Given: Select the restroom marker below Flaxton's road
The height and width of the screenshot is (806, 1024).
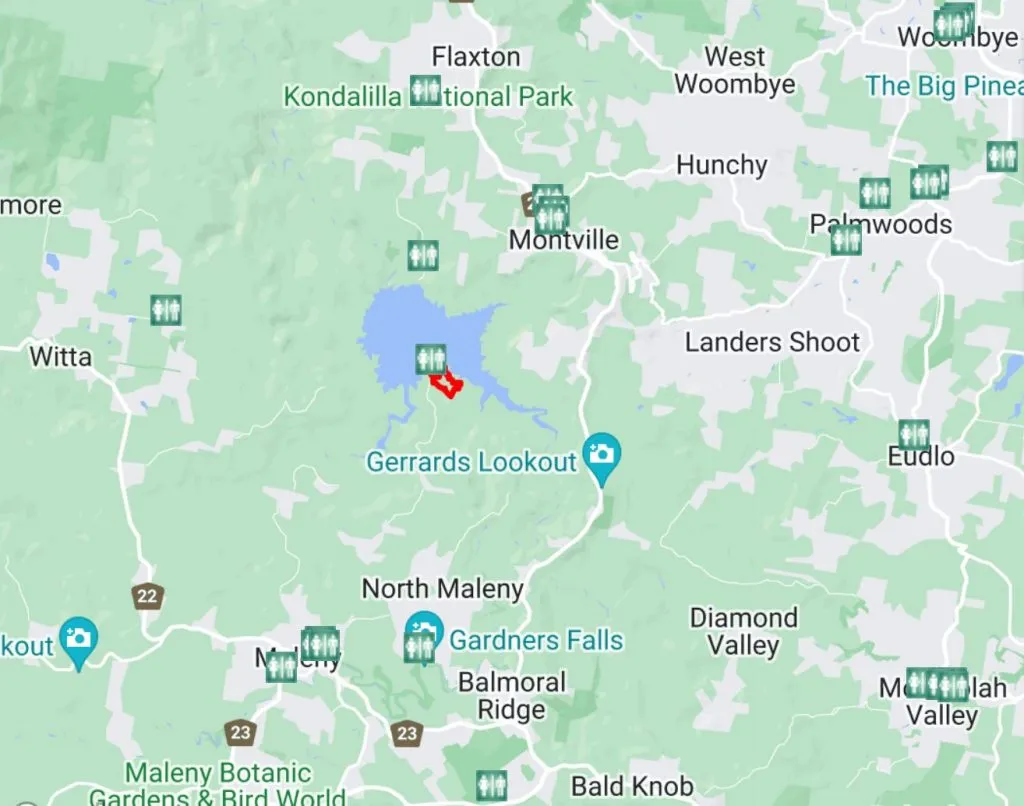Looking at the screenshot, I should 423,255.
